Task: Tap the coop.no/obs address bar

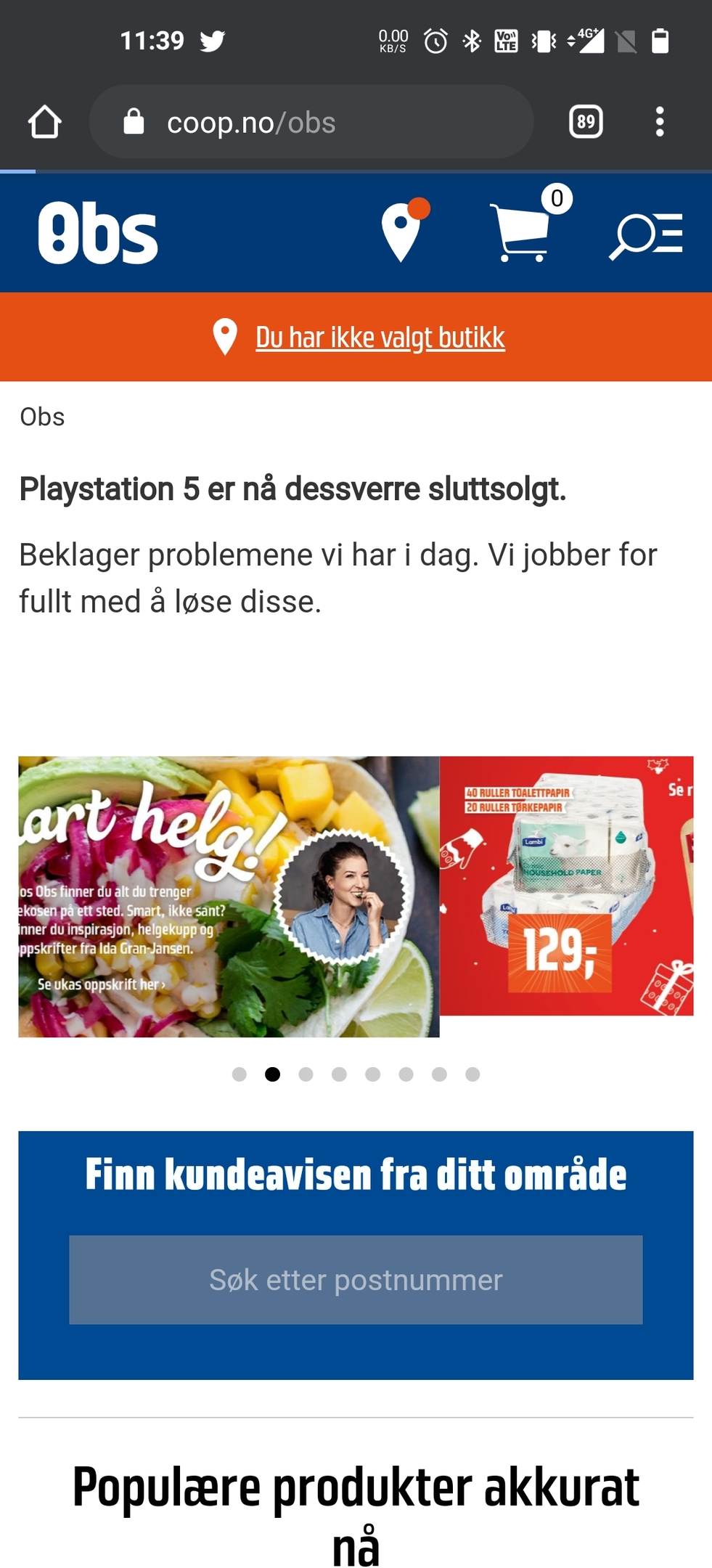Action: point(311,122)
